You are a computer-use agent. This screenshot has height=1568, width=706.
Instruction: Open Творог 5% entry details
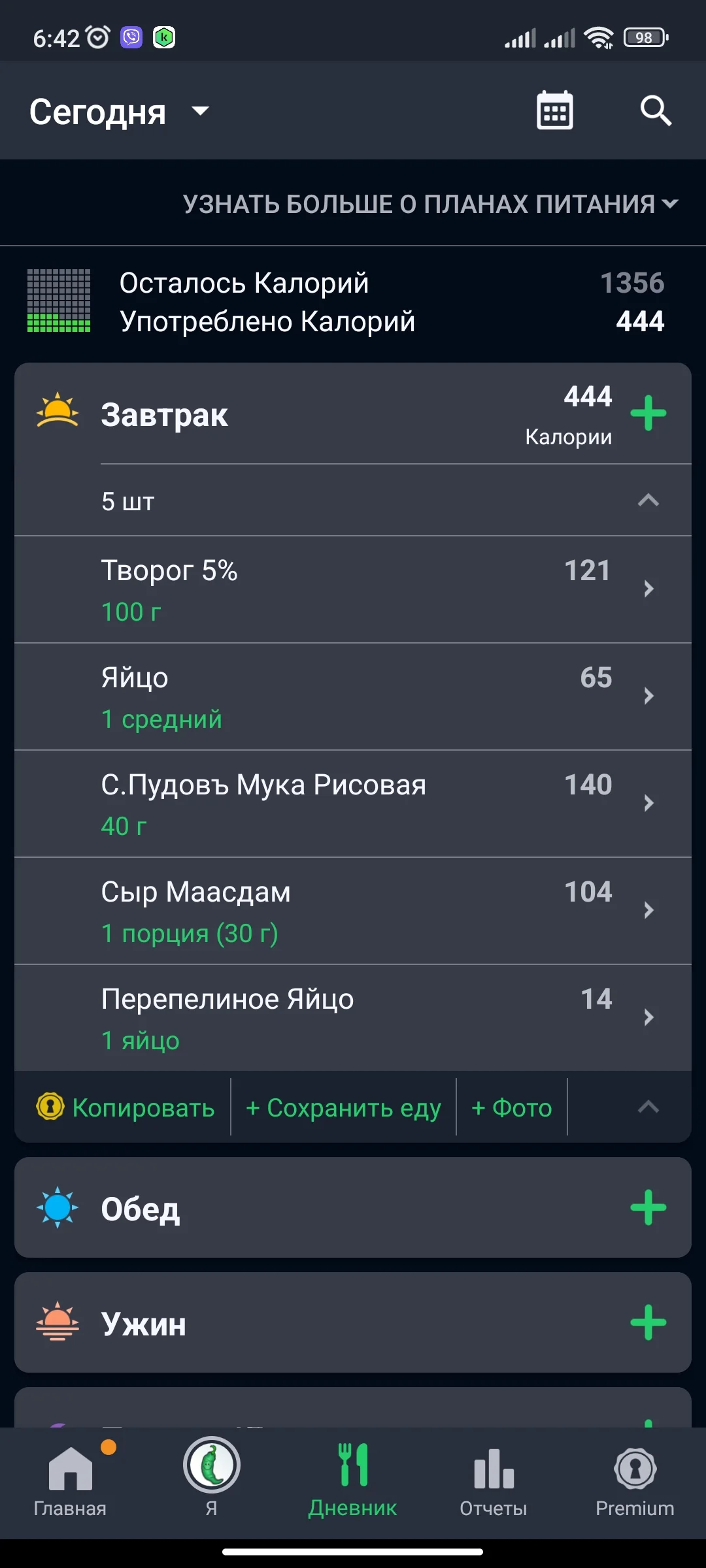tap(353, 588)
